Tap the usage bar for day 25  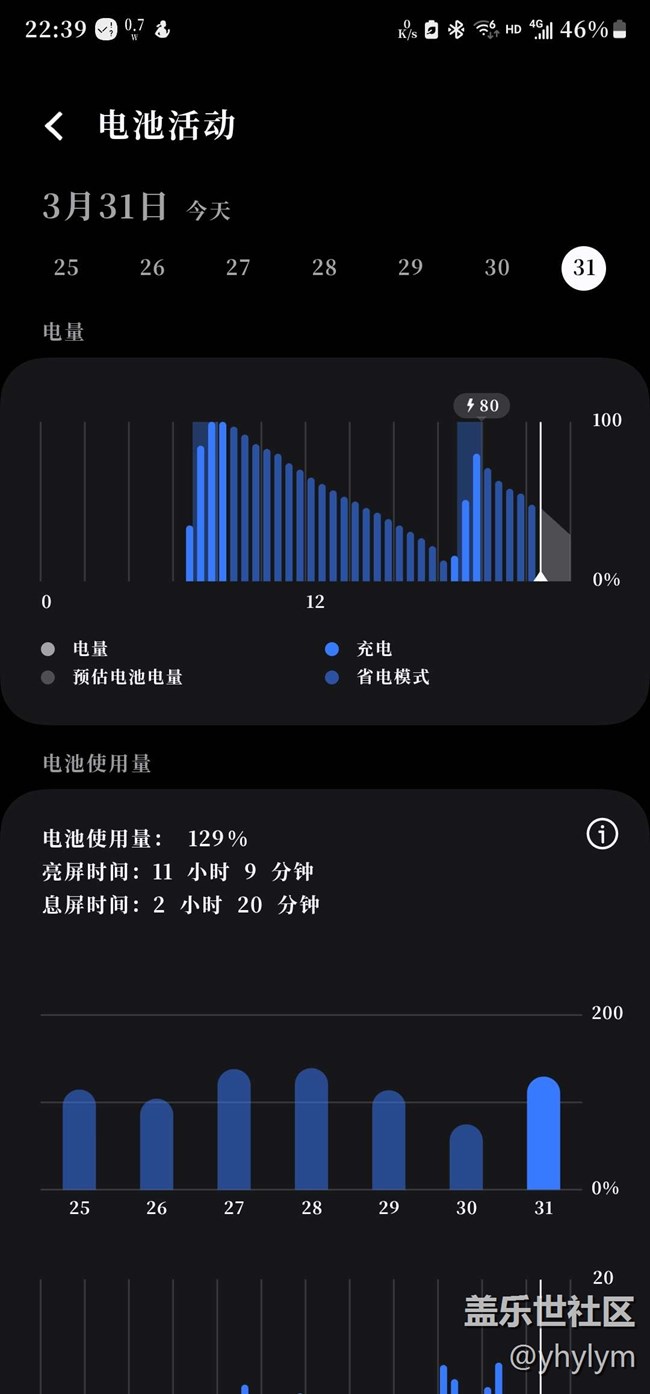[79, 1140]
